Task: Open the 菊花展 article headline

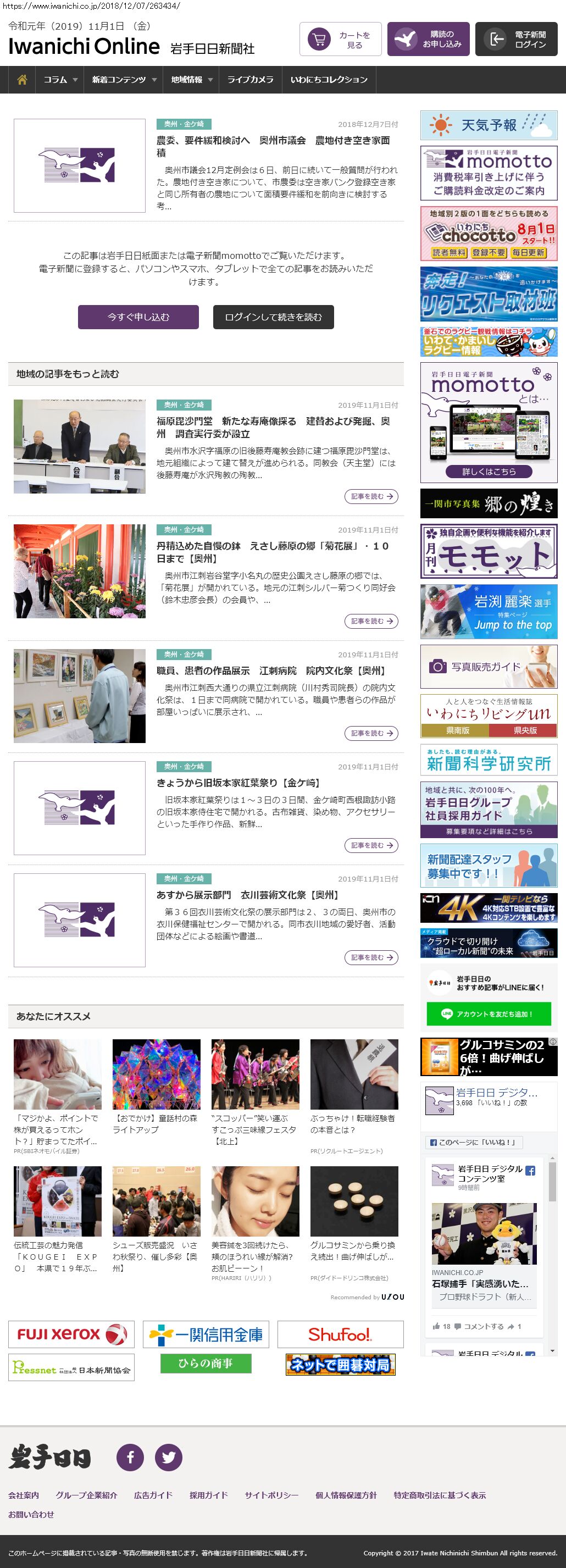Action: tap(272, 552)
